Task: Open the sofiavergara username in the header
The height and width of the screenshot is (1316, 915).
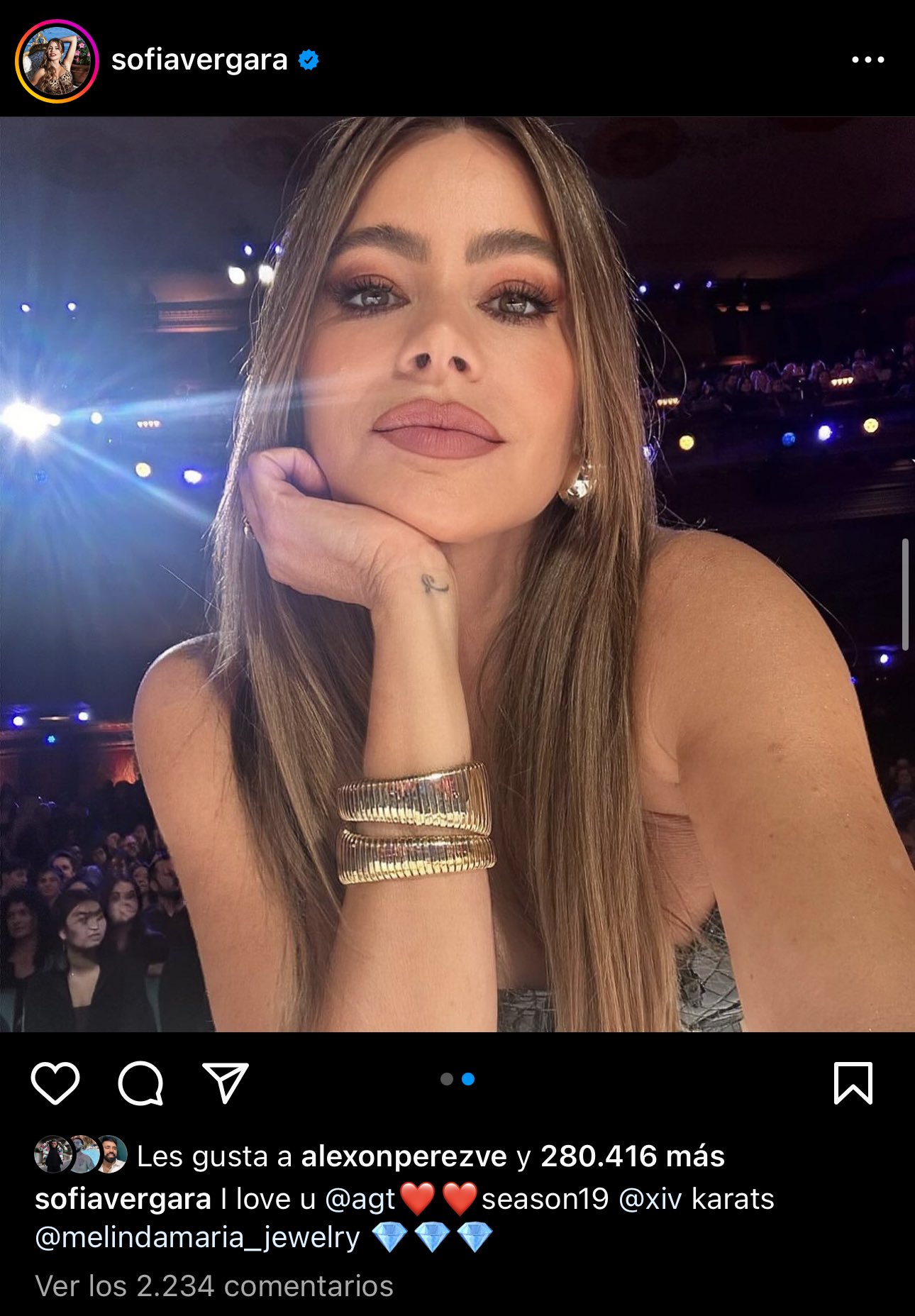Action: tap(199, 60)
